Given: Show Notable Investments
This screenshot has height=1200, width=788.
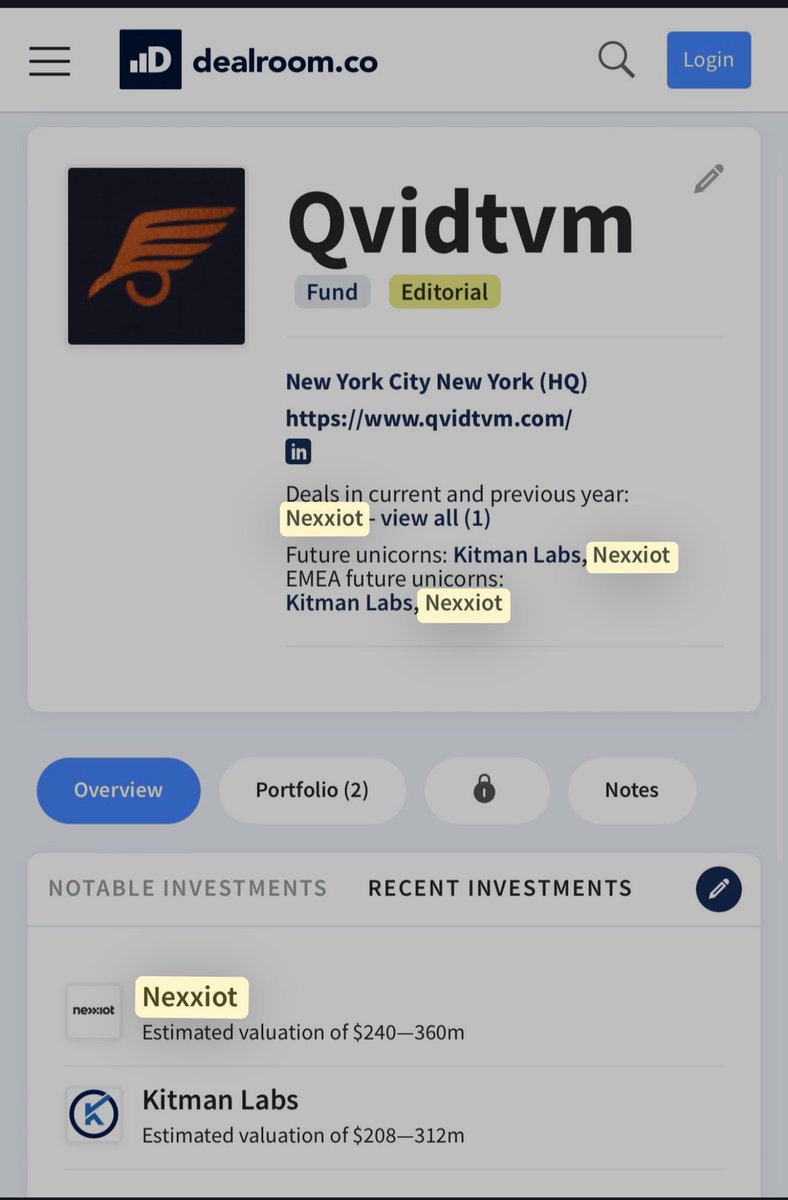Looking at the screenshot, I should [x=187, y=888].
